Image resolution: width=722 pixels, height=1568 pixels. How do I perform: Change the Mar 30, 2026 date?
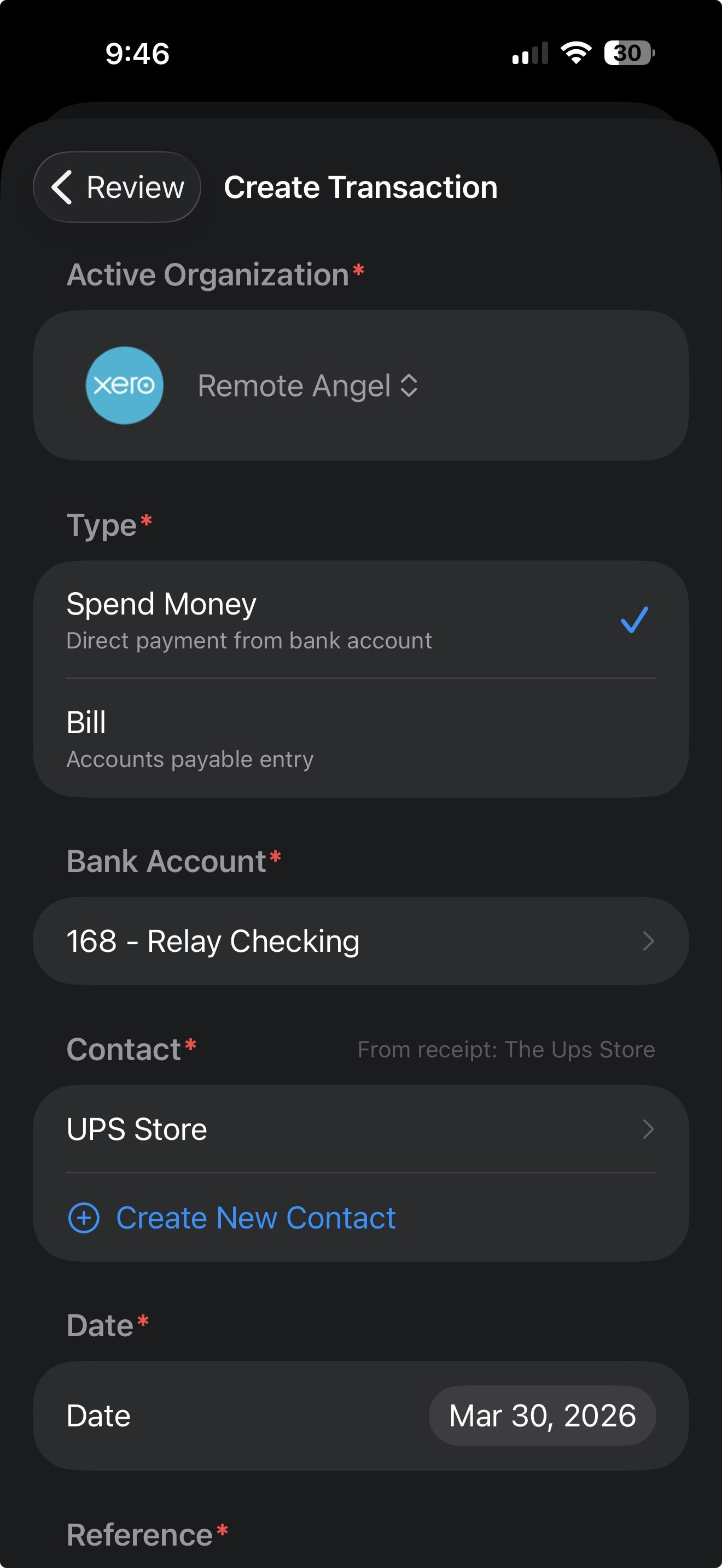542,1415
